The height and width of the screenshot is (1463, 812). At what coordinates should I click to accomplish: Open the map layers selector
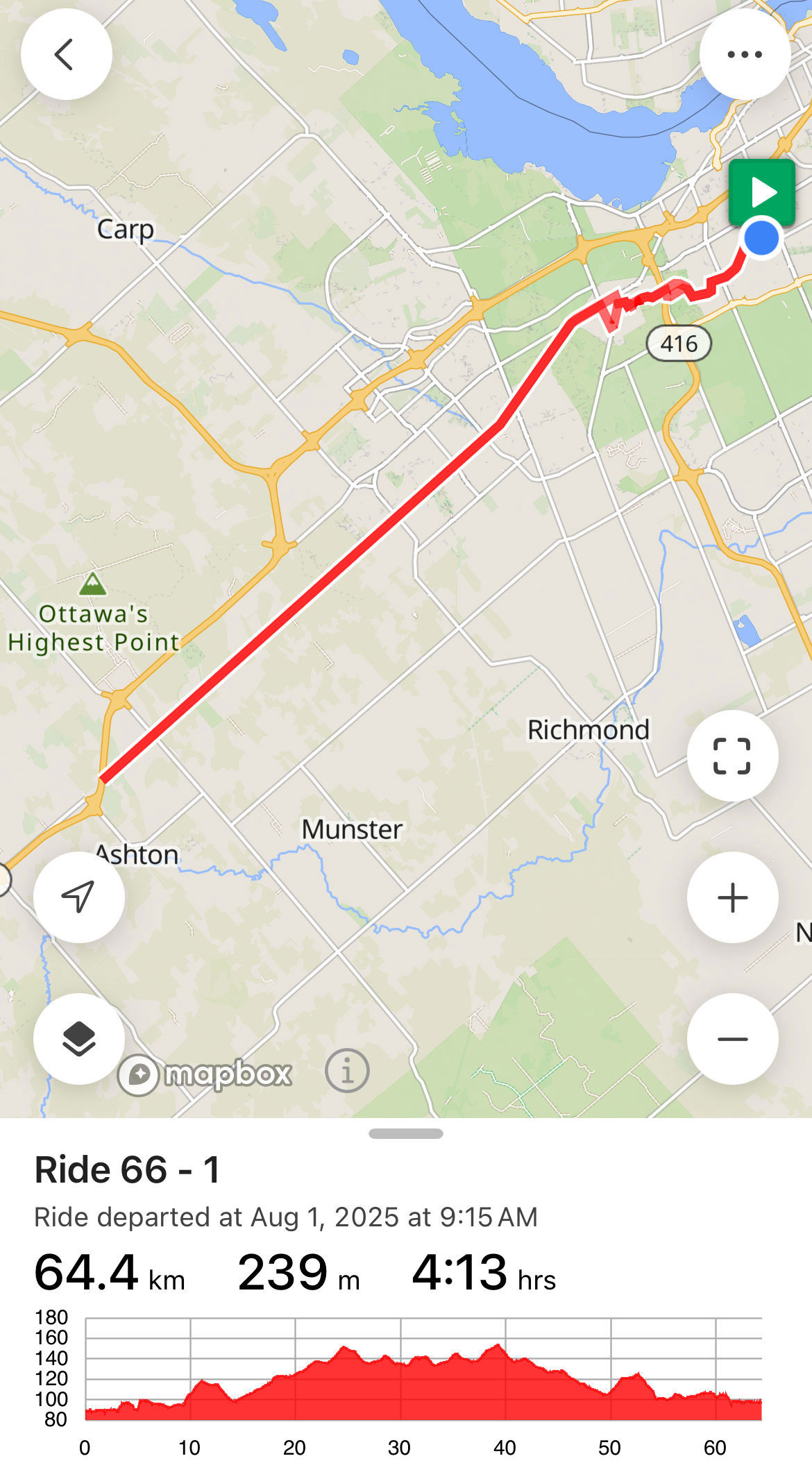point(79,1039)
